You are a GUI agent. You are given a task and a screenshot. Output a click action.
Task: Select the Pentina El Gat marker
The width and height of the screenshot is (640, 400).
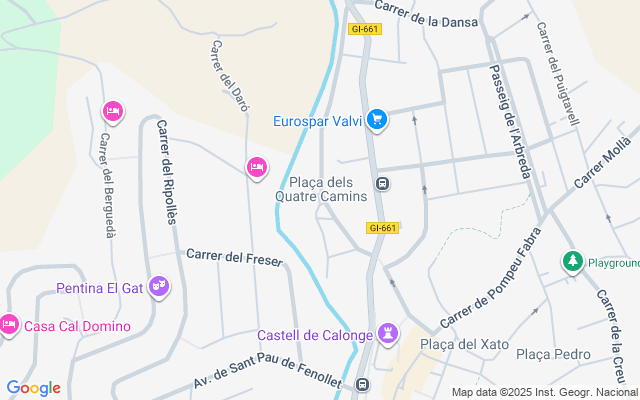[x=159, y=288]
